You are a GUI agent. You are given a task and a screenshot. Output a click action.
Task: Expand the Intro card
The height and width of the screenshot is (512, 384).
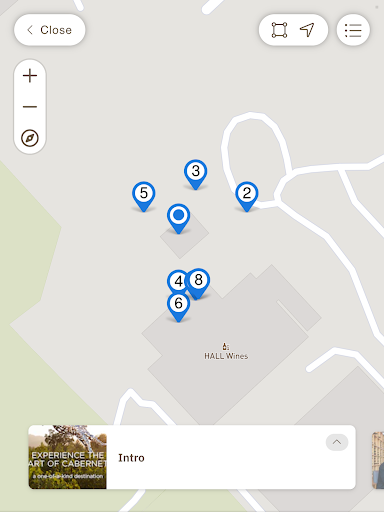tap(337, 442)
